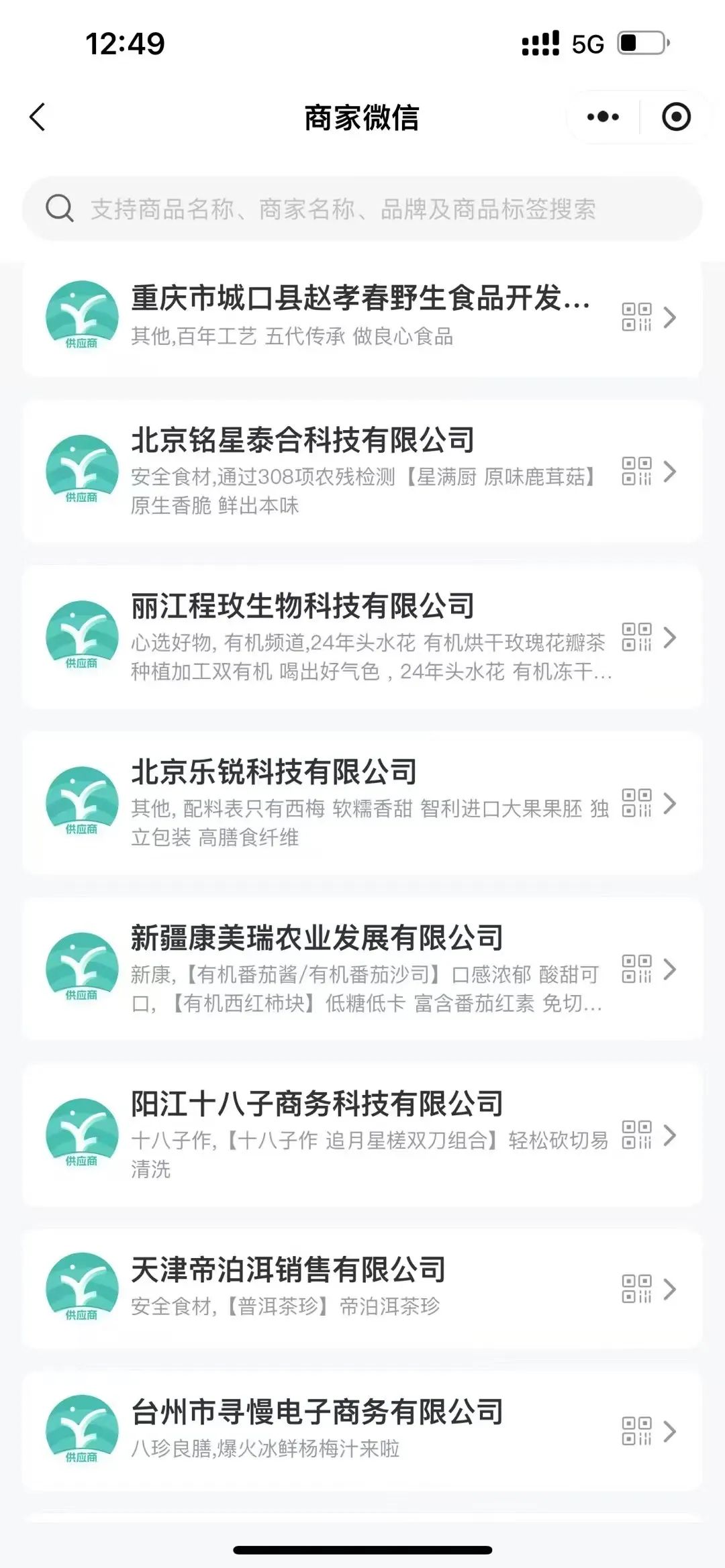
Task: Show QR code for 北京铭星泰合科技有限公司
Action: pyautogui.click(x=636, y=471)
